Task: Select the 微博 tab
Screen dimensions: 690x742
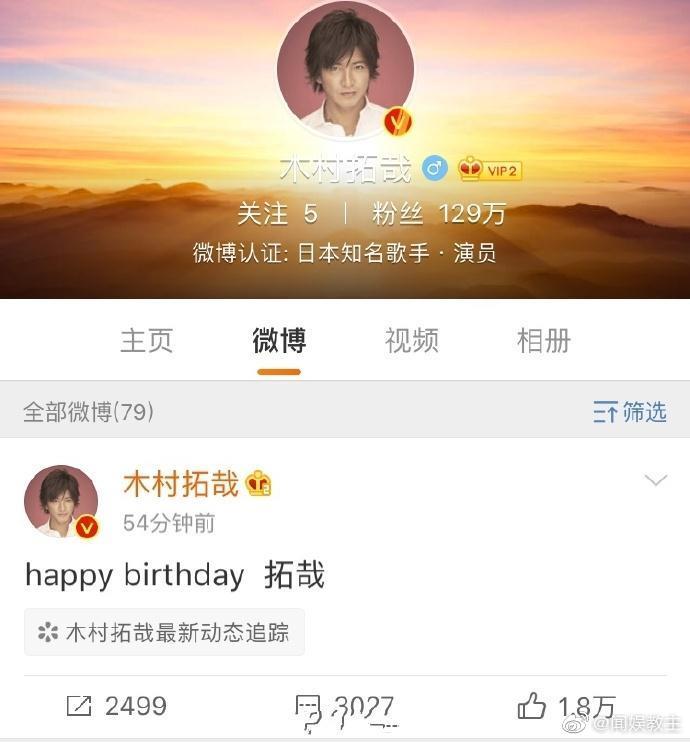Action: pos(279,340)
